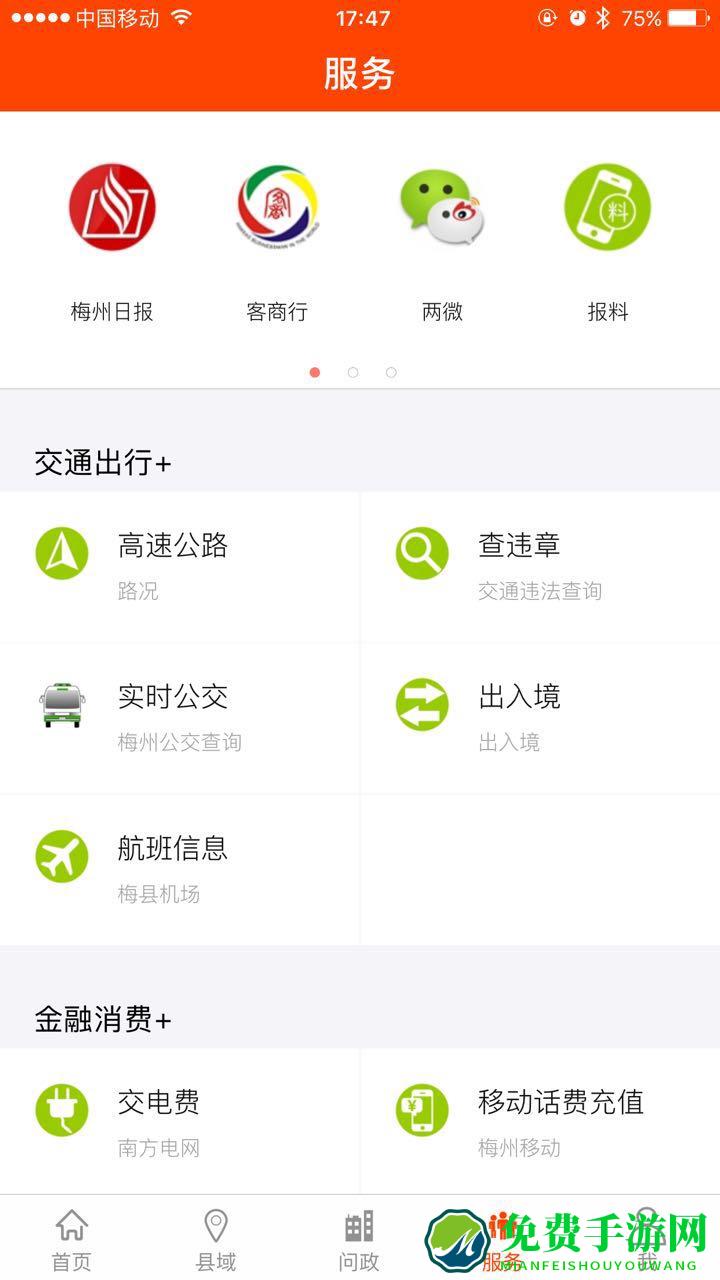
Task: Jump to the second page indicator dot
Action: pyautogui.click(x=353, y=372)
